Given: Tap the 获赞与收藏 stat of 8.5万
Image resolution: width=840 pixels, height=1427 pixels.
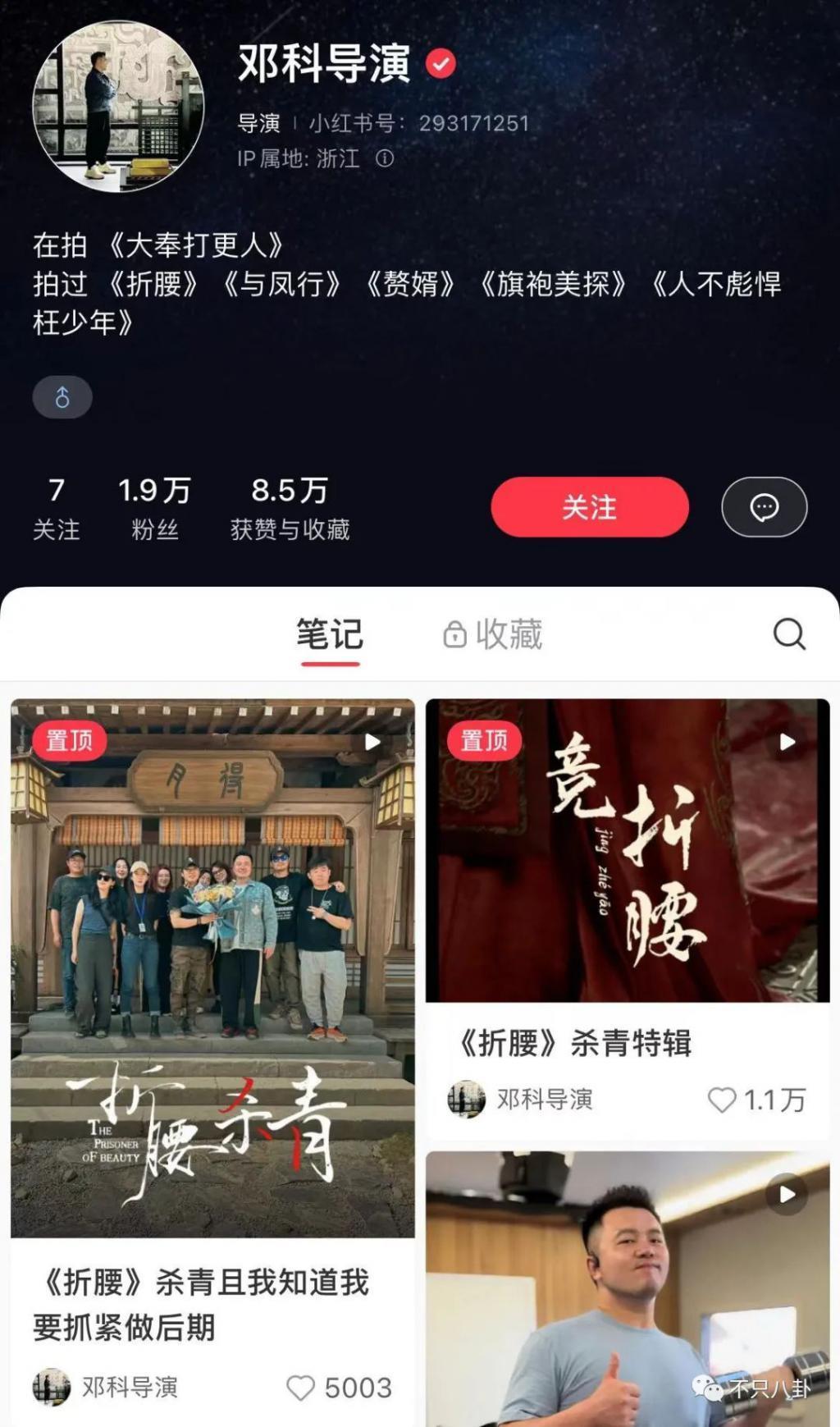Looking at the screenshot, I should pyautogui.click(x=291, y=507).
